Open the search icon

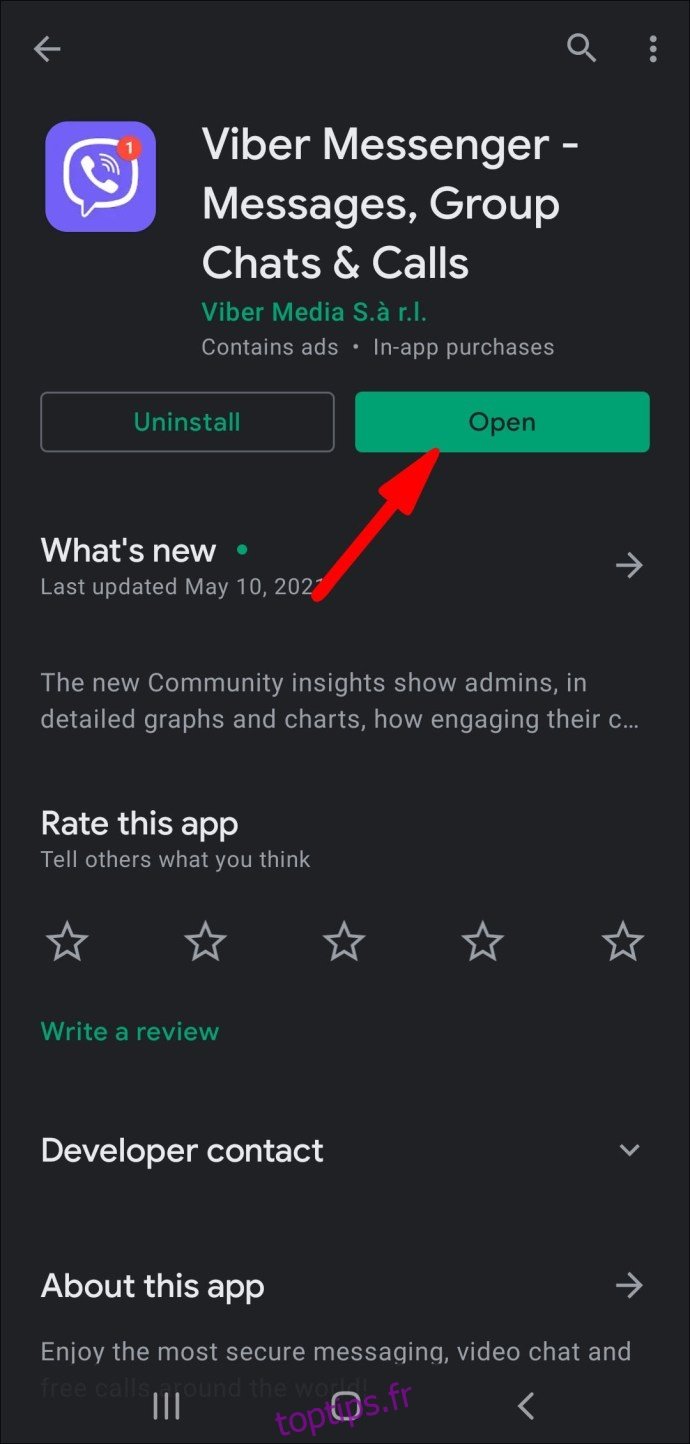[581, 47]
